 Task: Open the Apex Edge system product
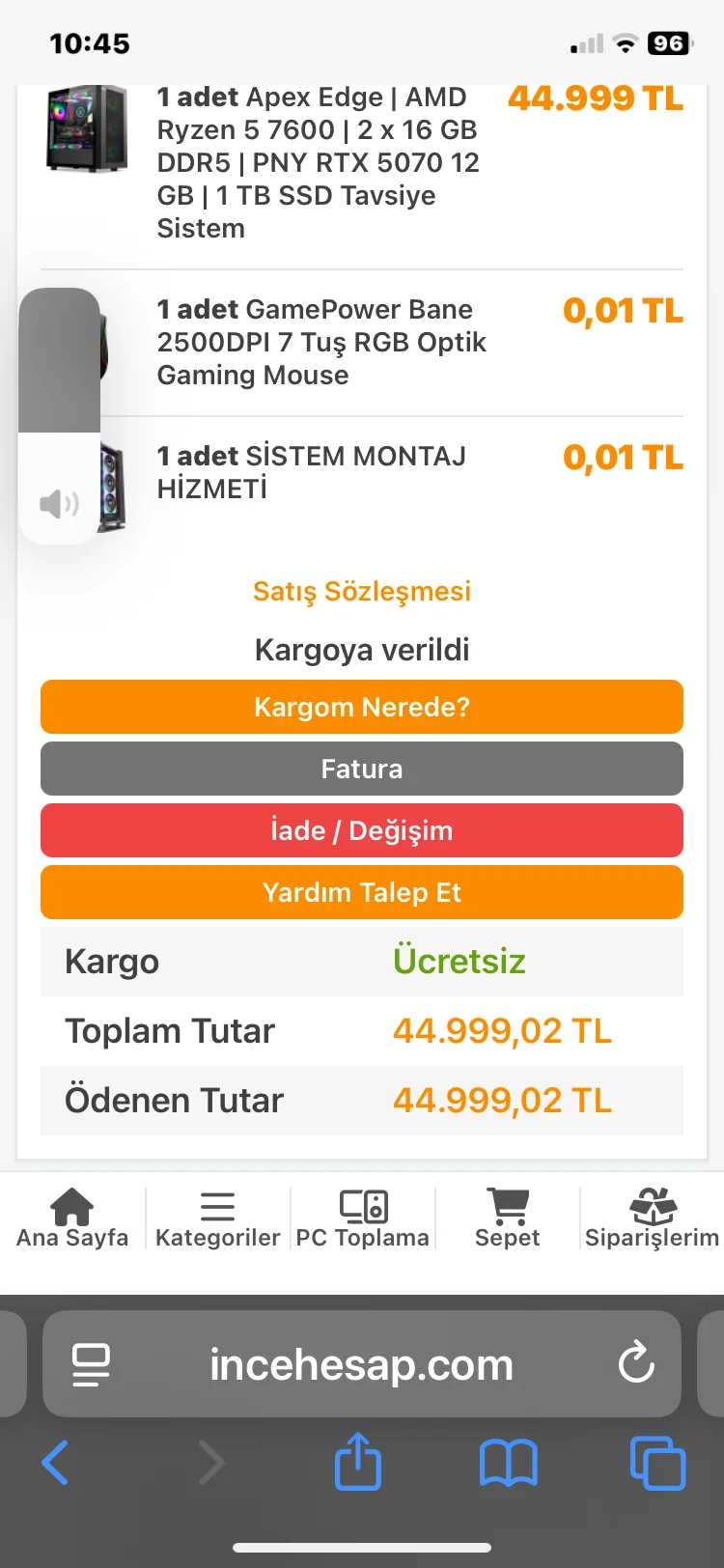(319, 162)
